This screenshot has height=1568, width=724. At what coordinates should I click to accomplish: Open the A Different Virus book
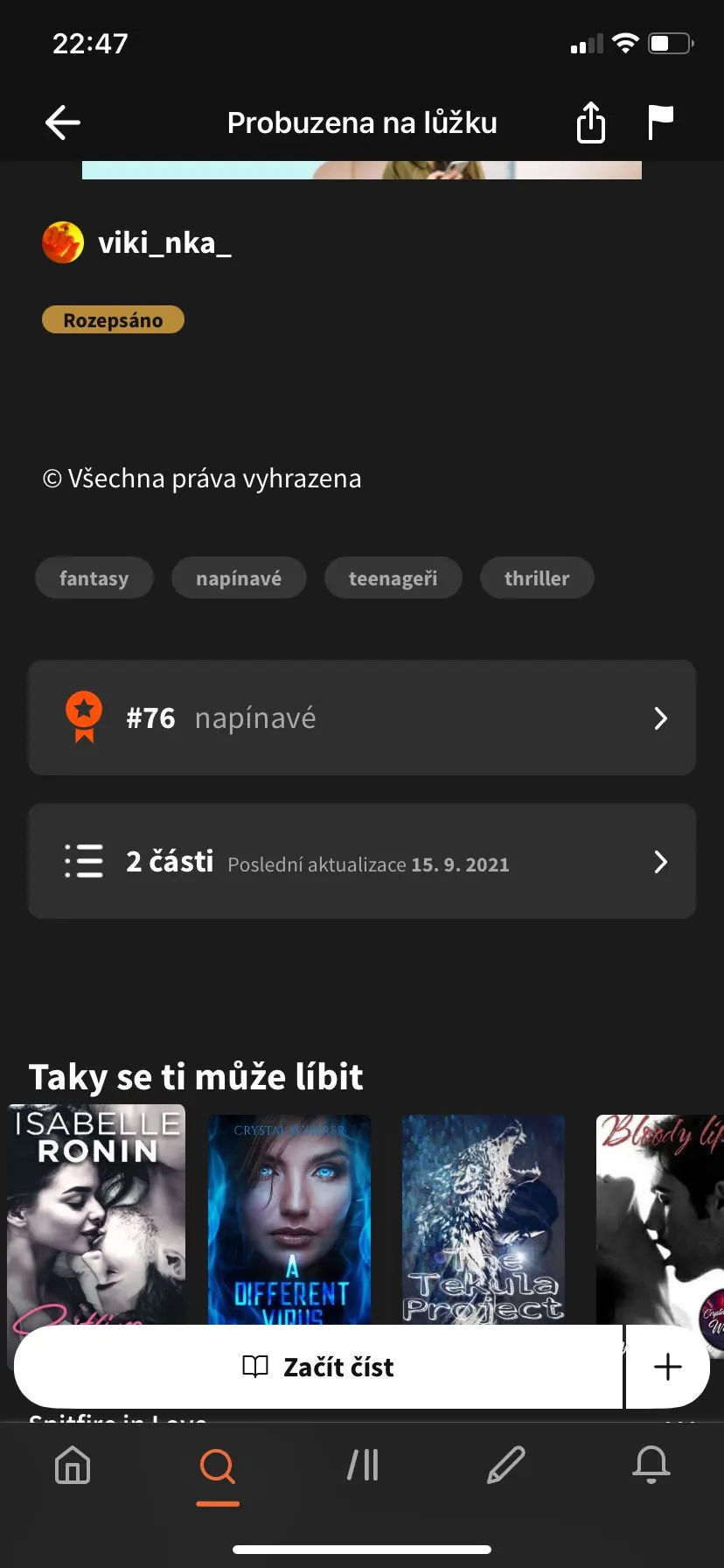point(289,1218)
